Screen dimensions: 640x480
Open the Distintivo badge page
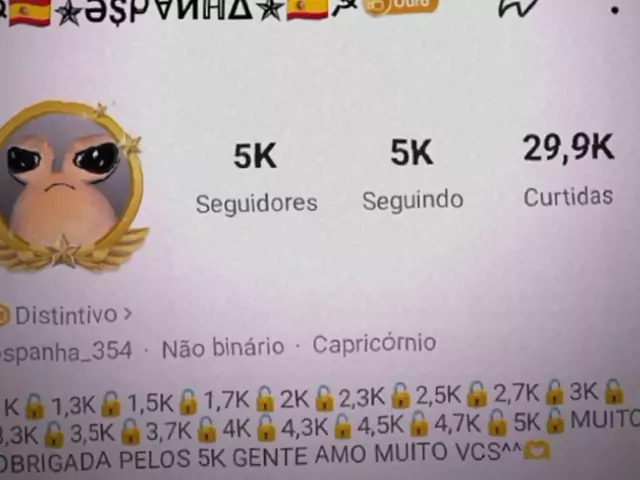click(x=70, y=315)
